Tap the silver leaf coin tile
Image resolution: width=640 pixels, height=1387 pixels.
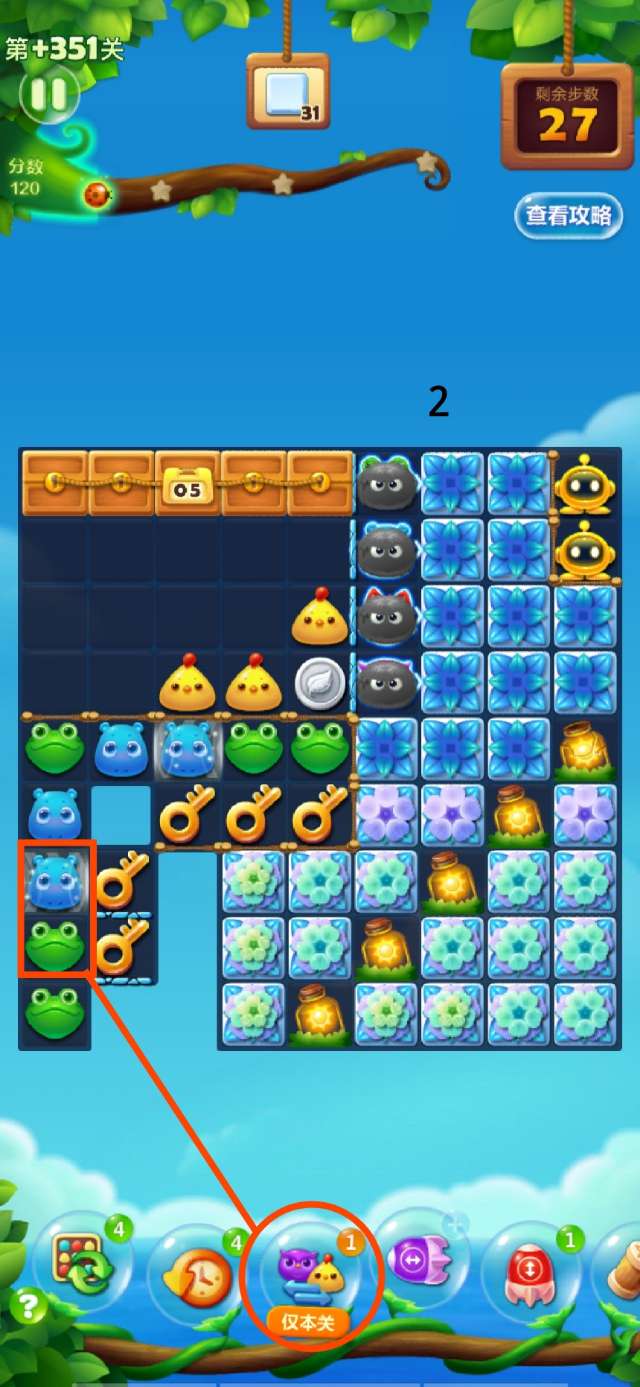[320, 684]
